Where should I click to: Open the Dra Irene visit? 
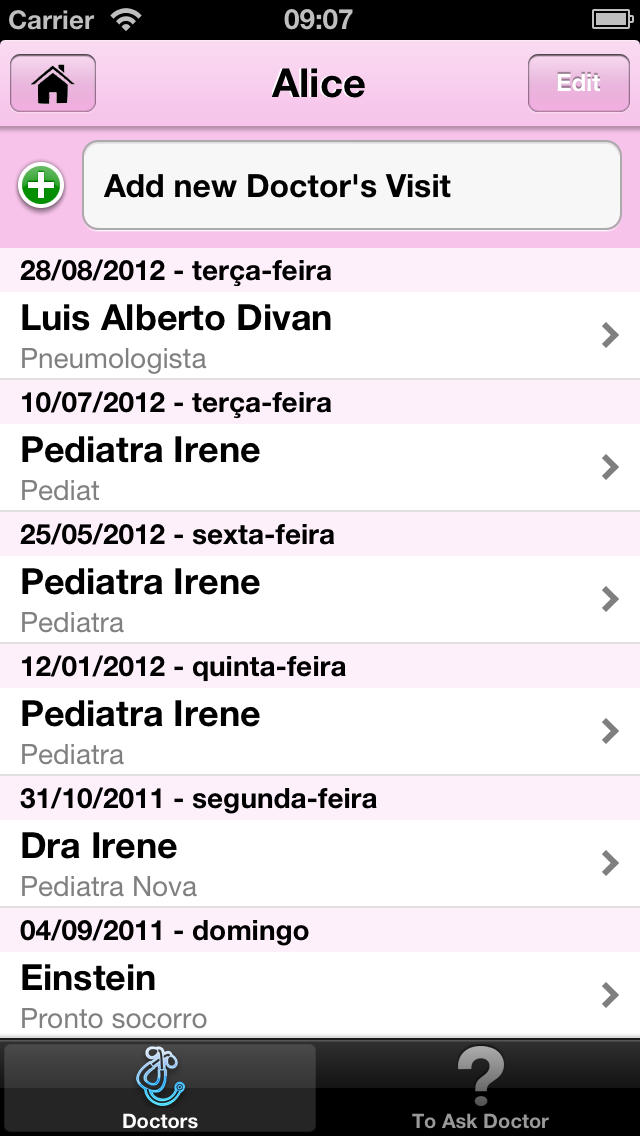320,863
